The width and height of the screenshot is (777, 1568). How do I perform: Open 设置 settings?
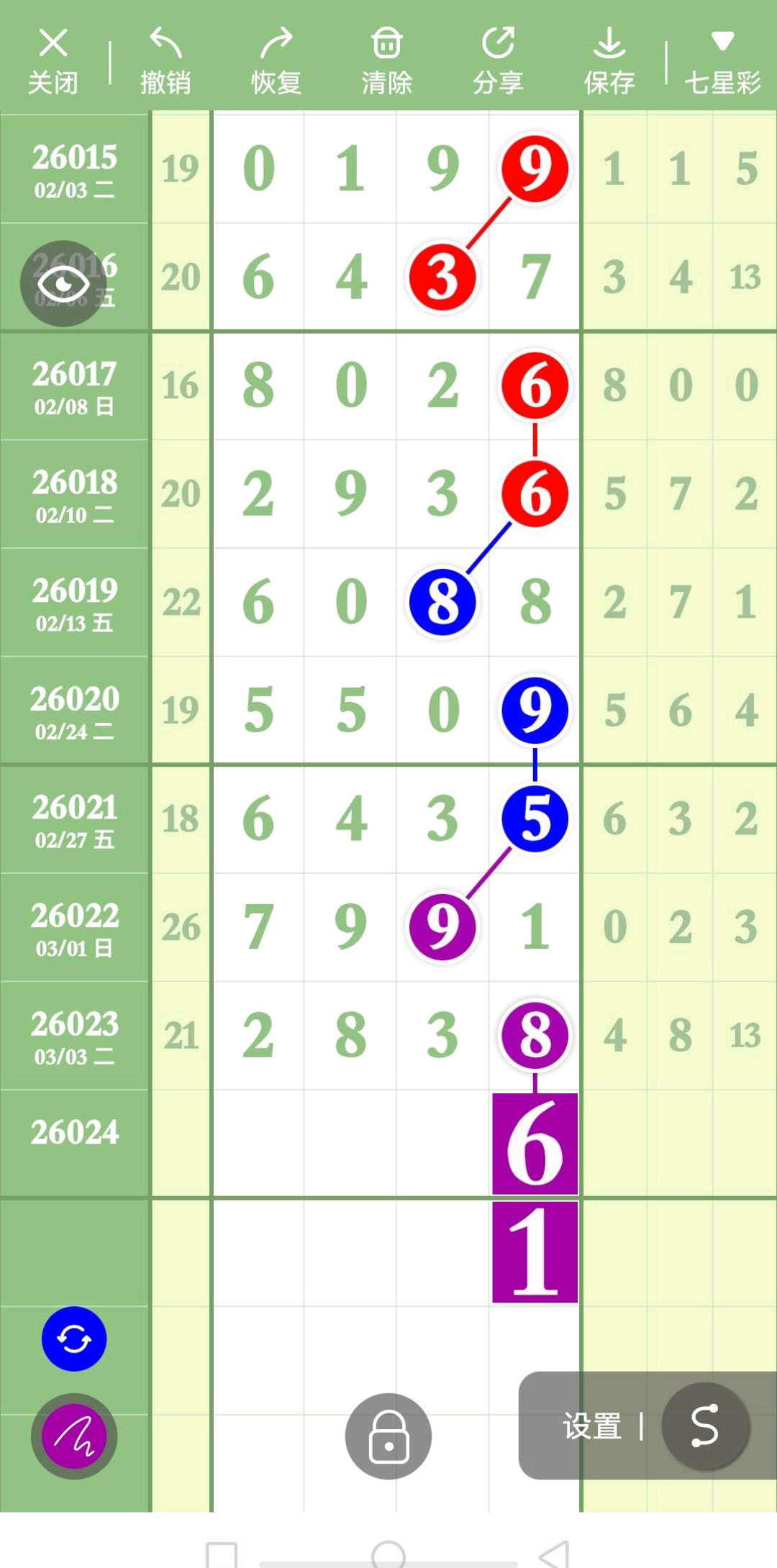tap(591, 1426)
